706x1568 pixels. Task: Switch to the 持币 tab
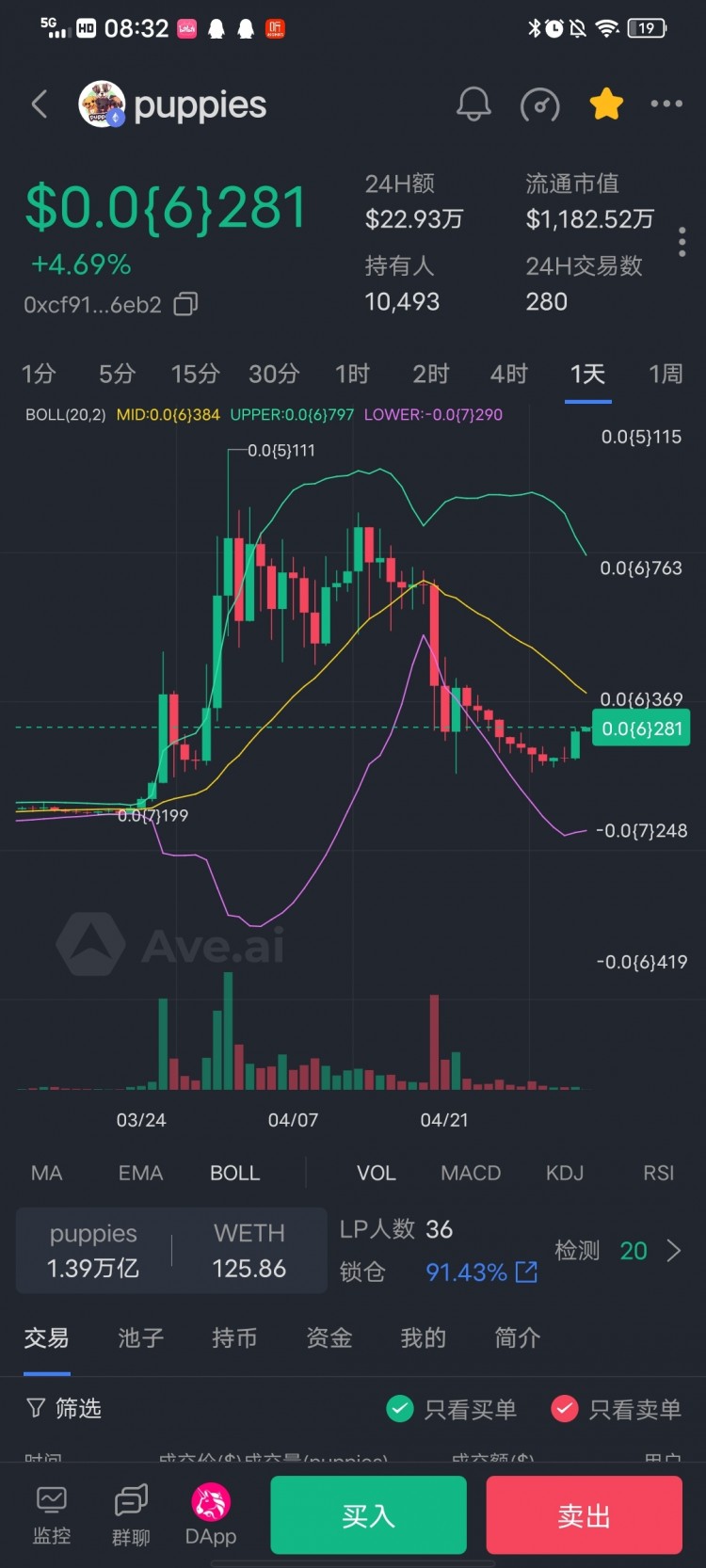tap(234, 1337)
